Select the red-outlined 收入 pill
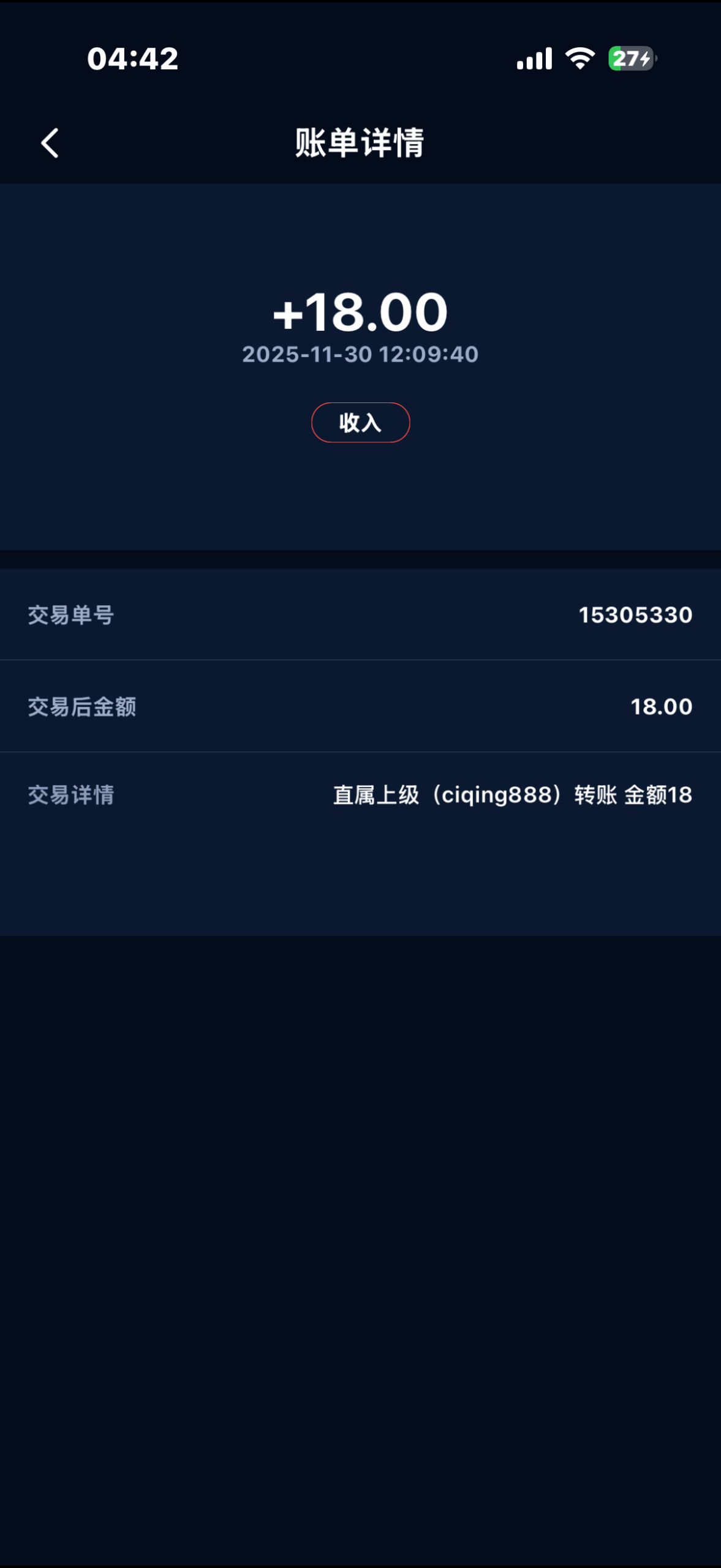The image size is (721, 1568). [x=360, y=423]
